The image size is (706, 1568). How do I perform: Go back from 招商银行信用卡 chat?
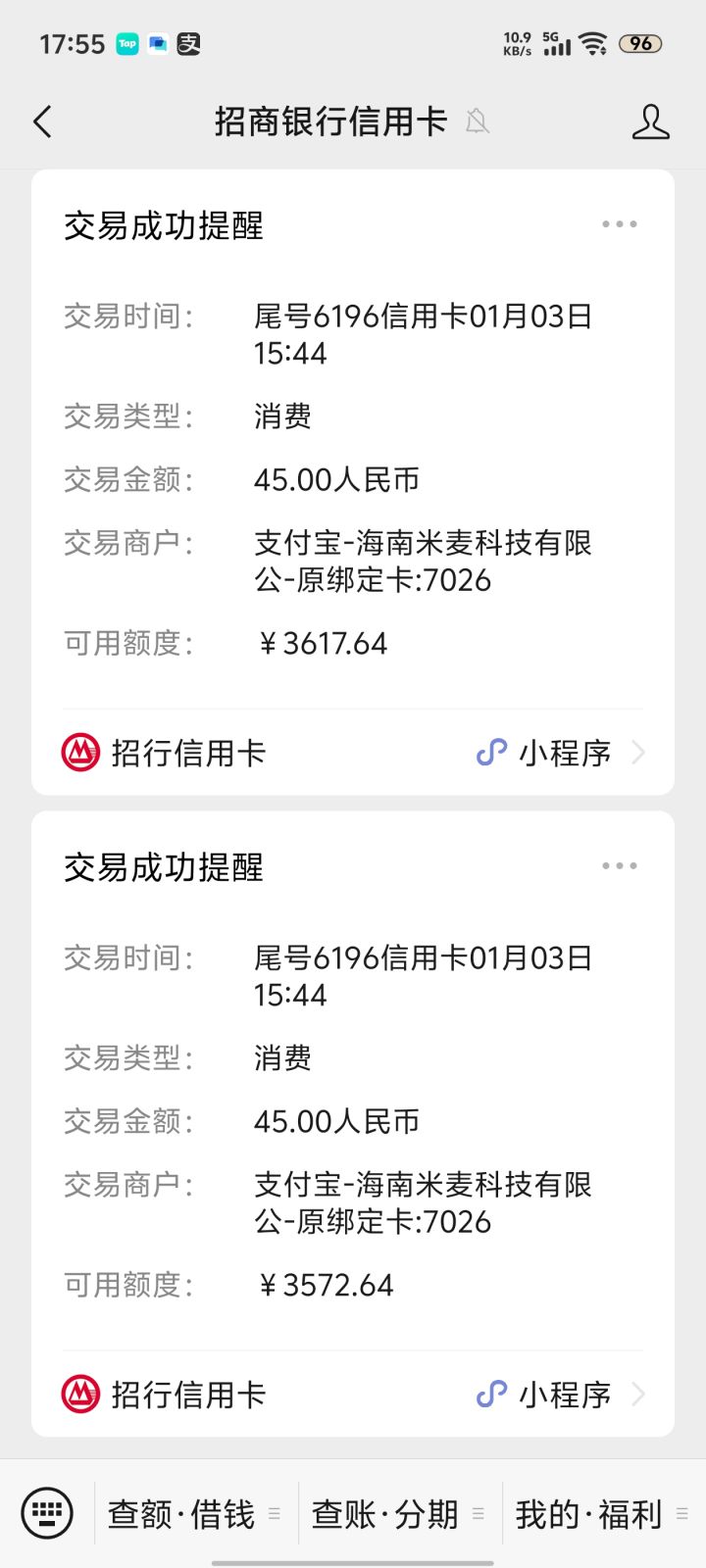42,122
